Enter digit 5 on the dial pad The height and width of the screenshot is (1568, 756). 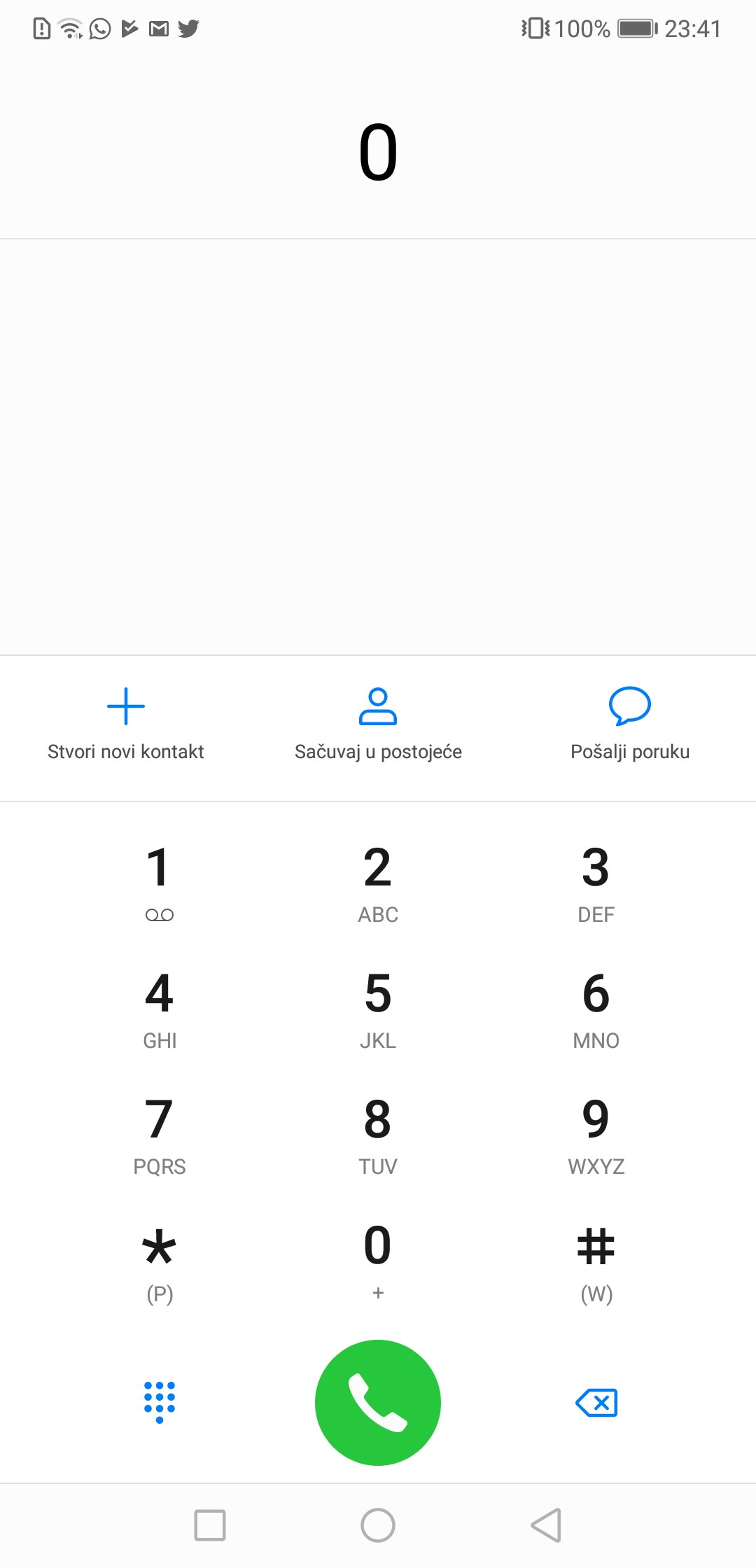point(378,1008)
